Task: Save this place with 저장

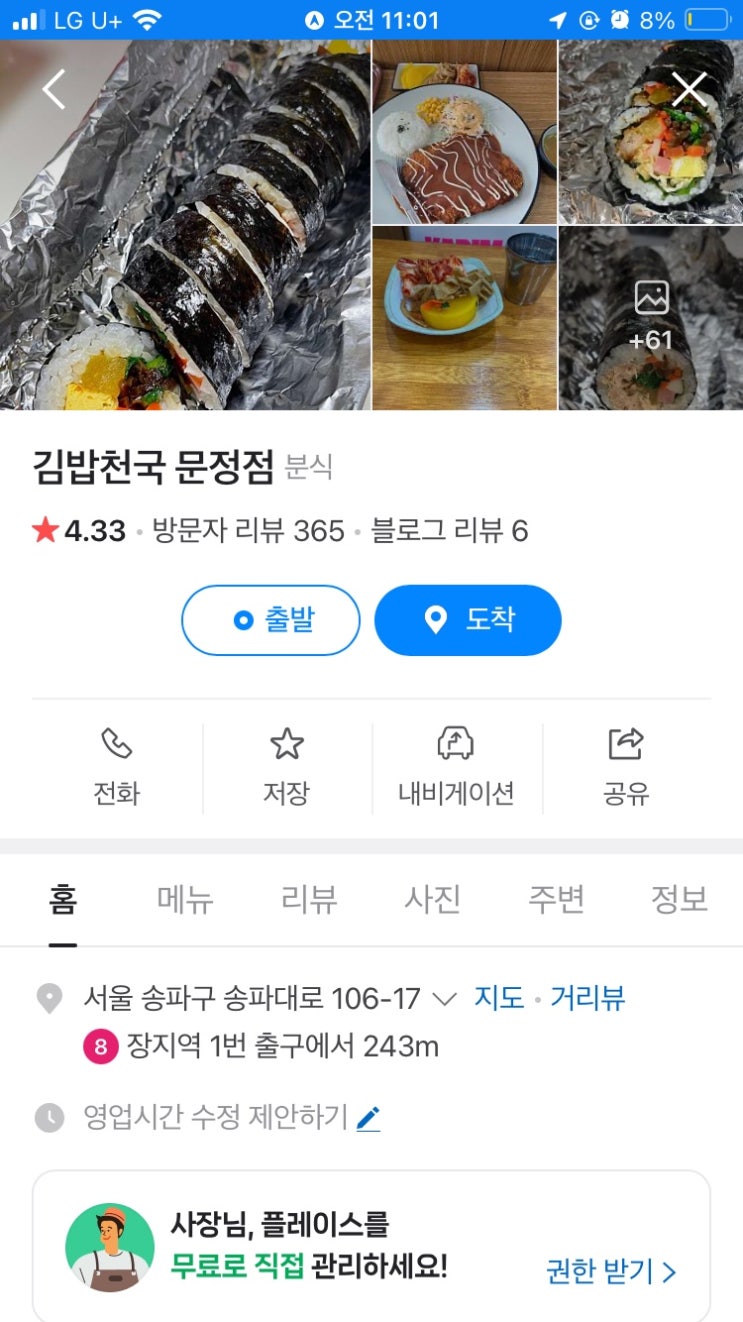Action: (286, 767)
